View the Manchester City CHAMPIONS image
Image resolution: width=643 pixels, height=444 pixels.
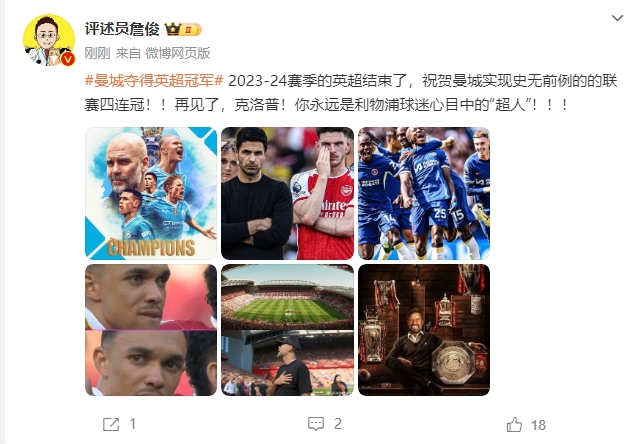(x=150, y=193)
